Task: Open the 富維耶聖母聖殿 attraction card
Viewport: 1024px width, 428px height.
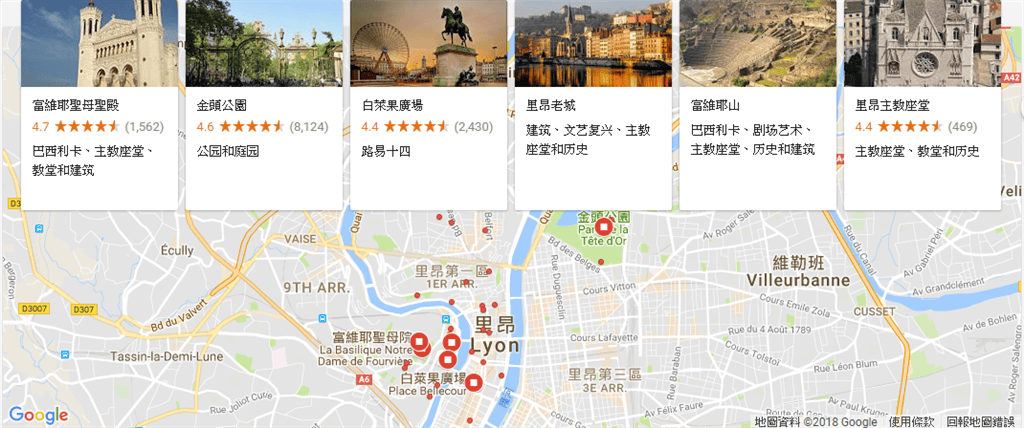Action: coord(99,104)
